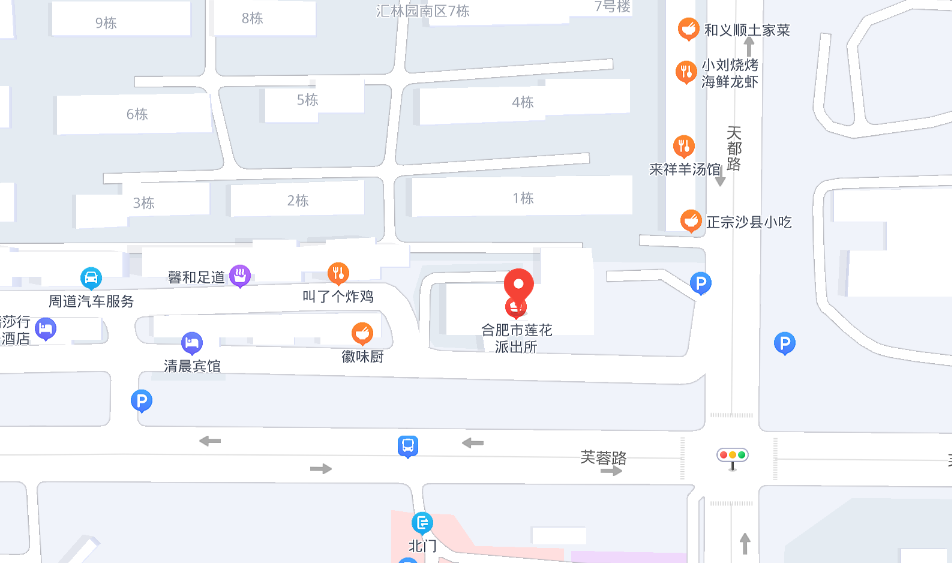
Task: Open the 周道汽车服务 car service marker
Action: pos(91,277)
